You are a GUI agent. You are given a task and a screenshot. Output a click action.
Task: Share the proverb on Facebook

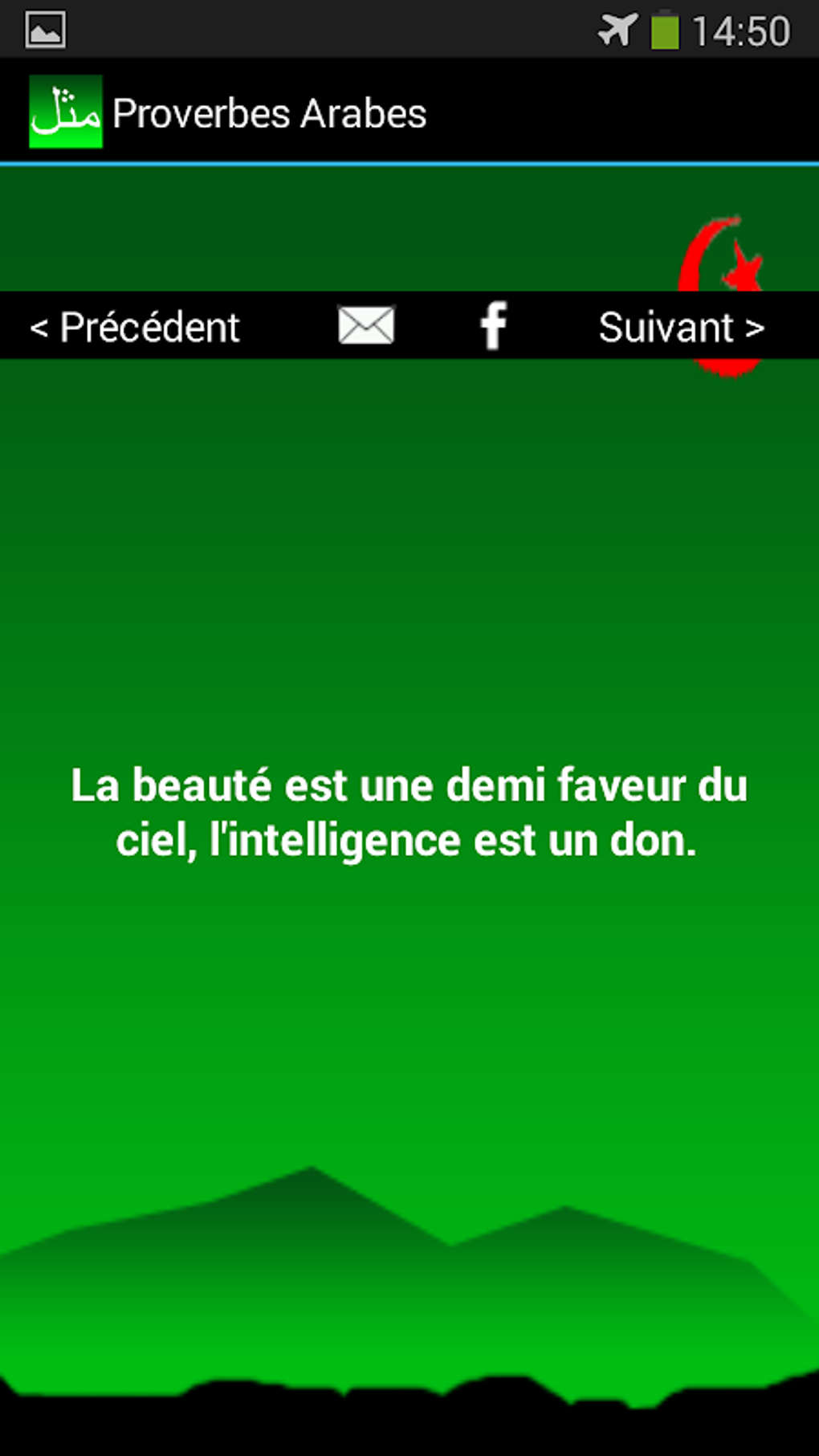pyautogui.click(x=494, y=324)
